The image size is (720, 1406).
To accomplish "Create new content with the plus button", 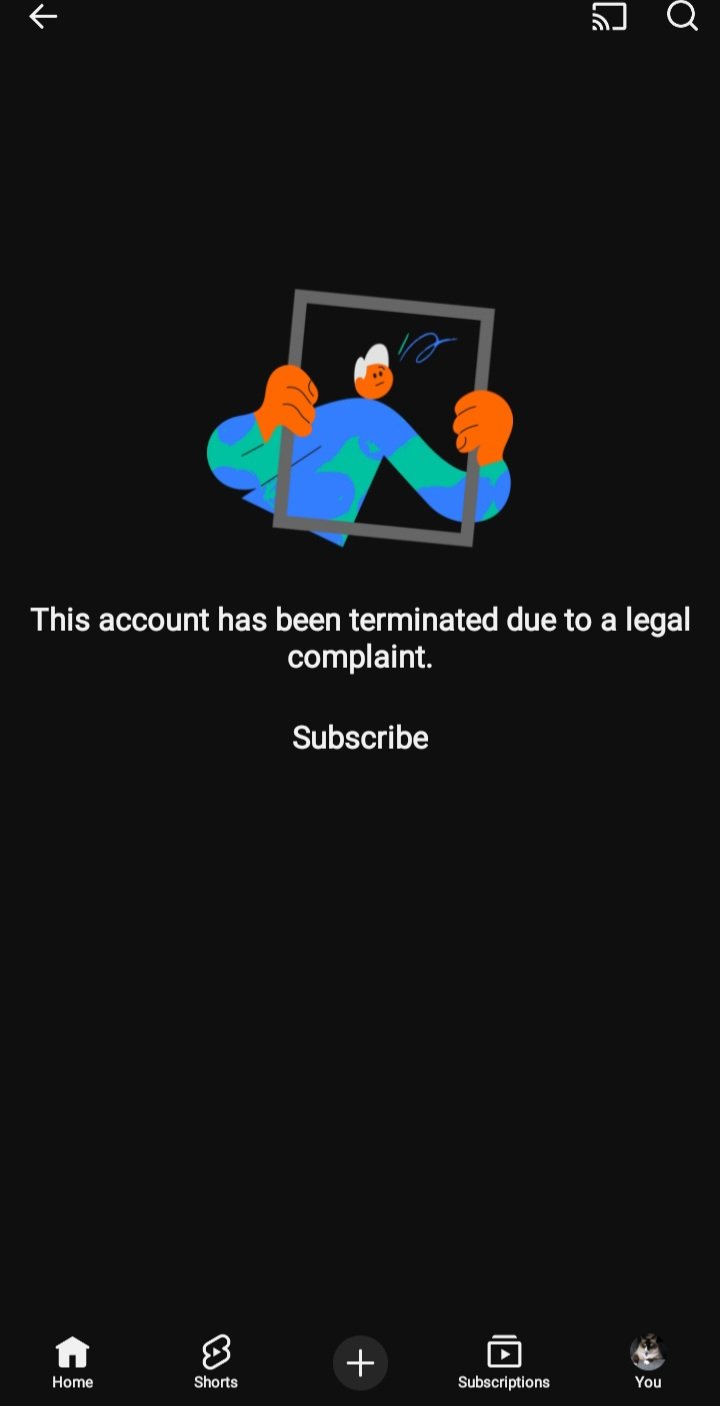I will click(x=360, y=1362).
